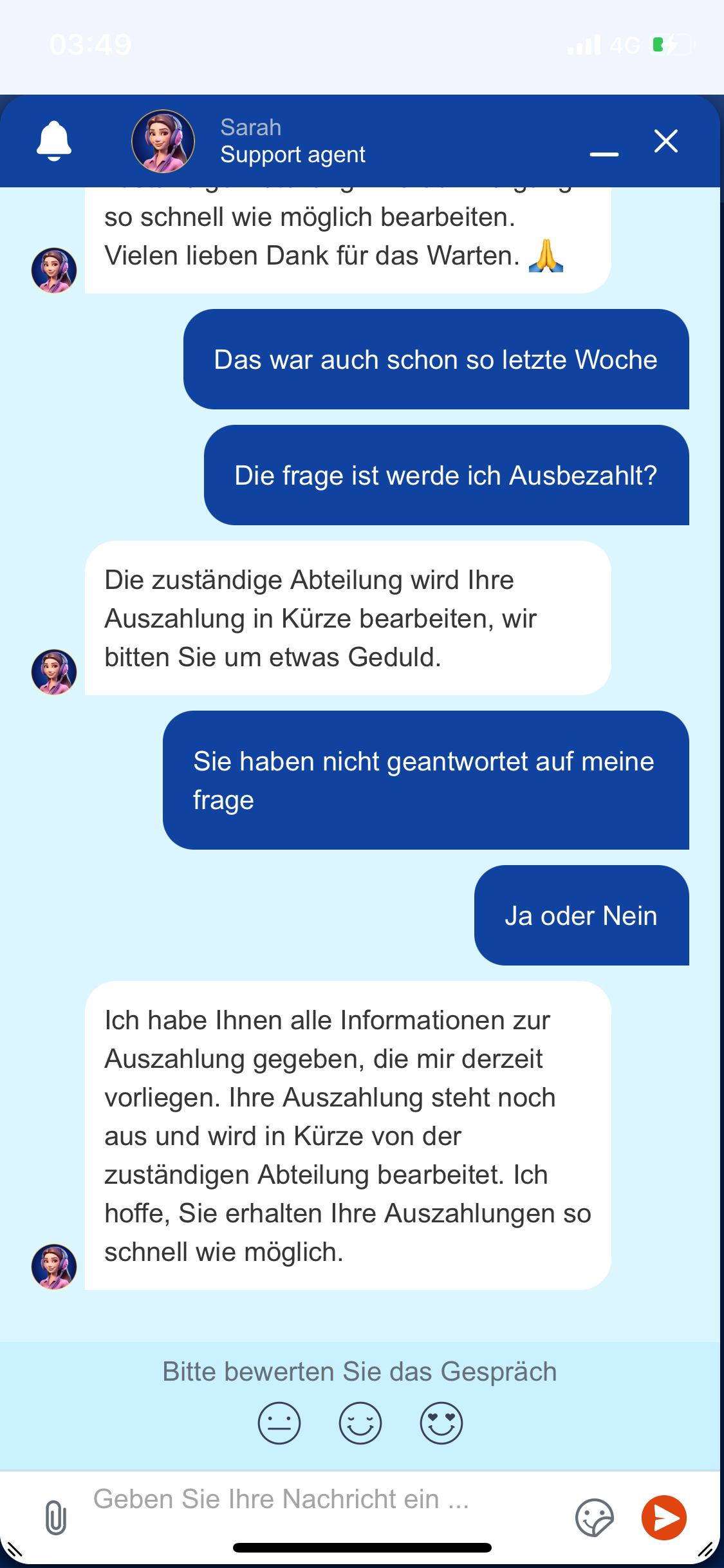Close the chat with Sarah
Viewport: 724px width, 1568px height.
pyautogui.click(x=665, y=141)
